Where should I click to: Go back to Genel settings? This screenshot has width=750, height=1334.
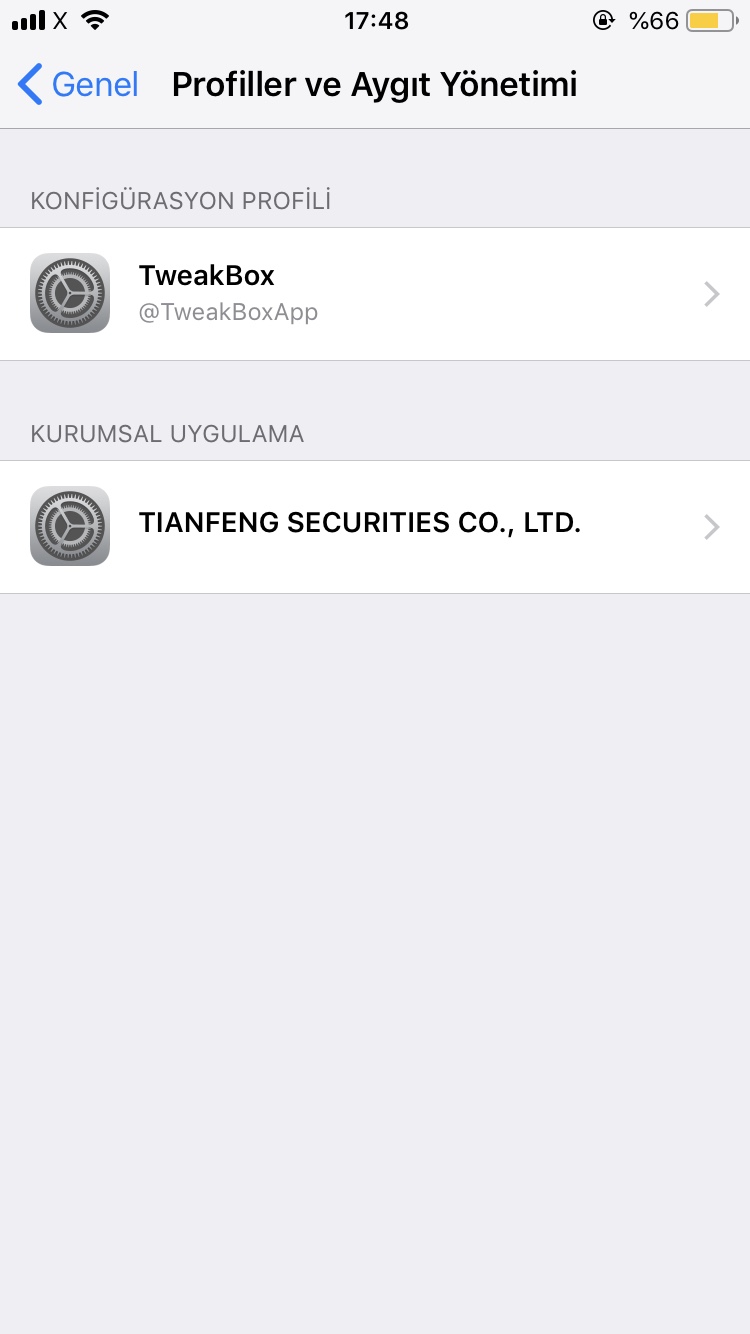click(78, 85)
